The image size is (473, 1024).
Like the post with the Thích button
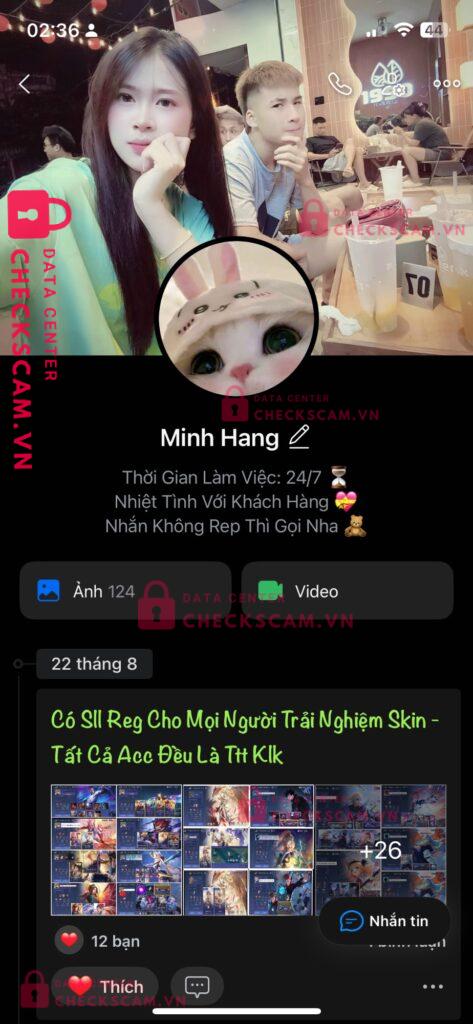tap(105, 985)
